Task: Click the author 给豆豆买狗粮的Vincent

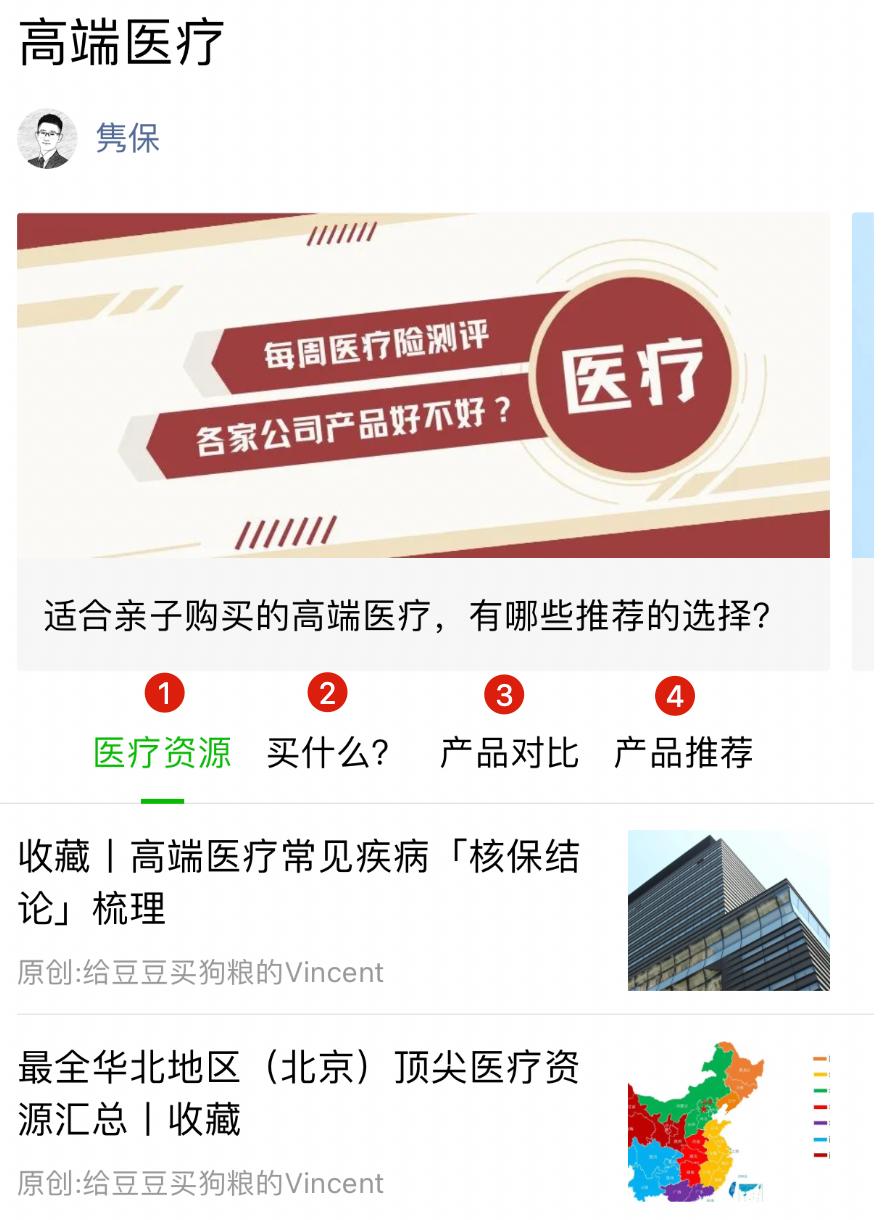Action: 200,971
